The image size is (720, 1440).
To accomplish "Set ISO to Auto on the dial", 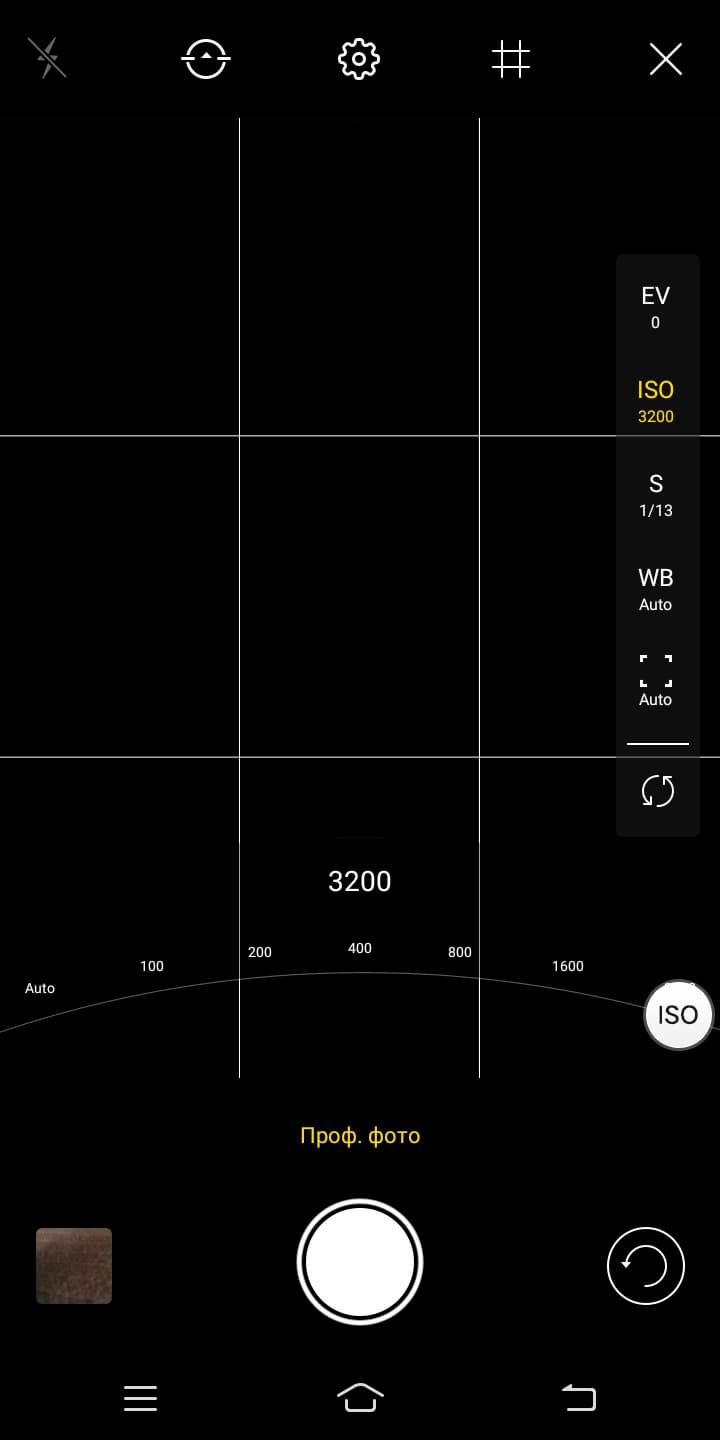I will click(40, 988).
